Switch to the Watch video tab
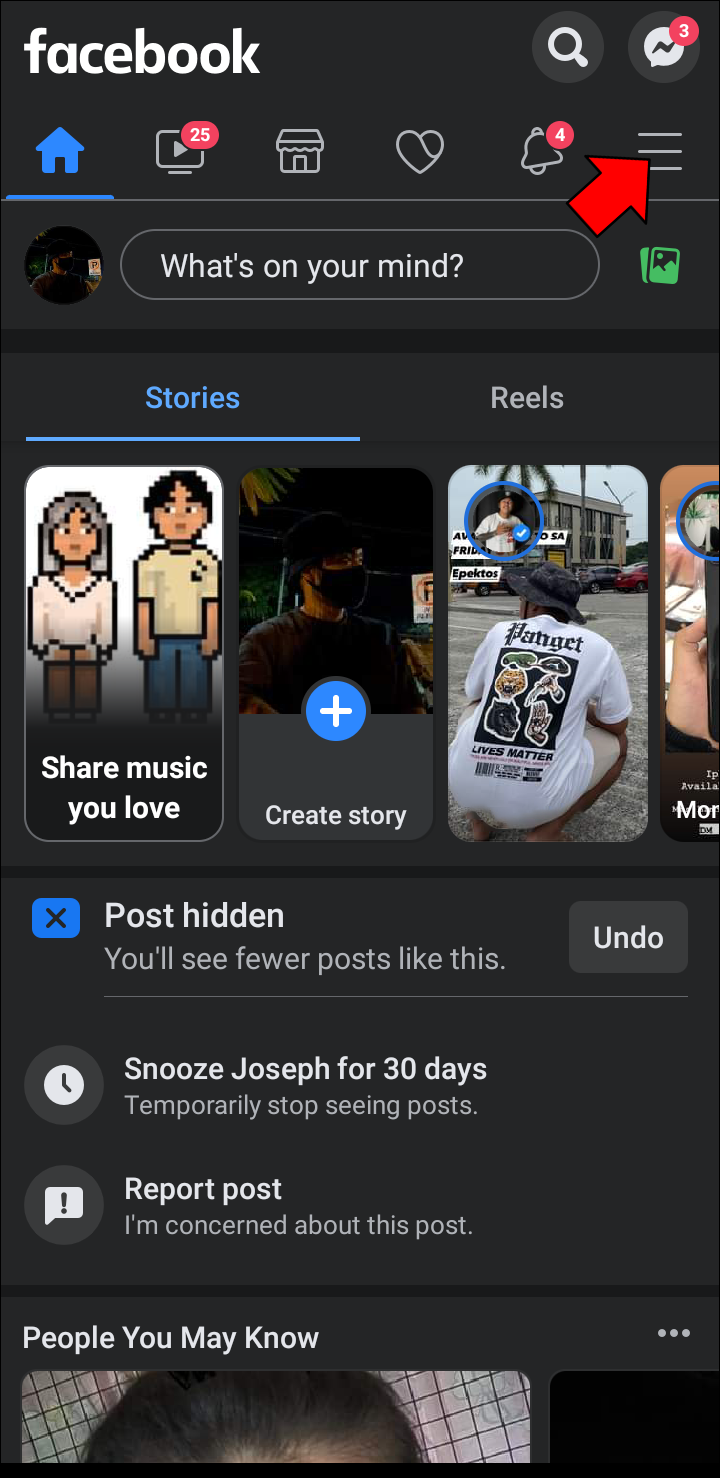 pyautogui.click(x=180, y=152)
